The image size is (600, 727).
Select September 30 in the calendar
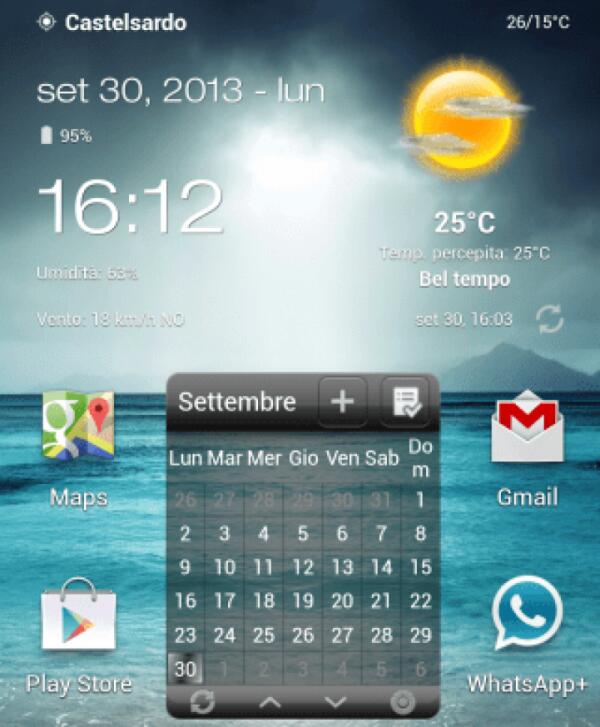[185, 668]
